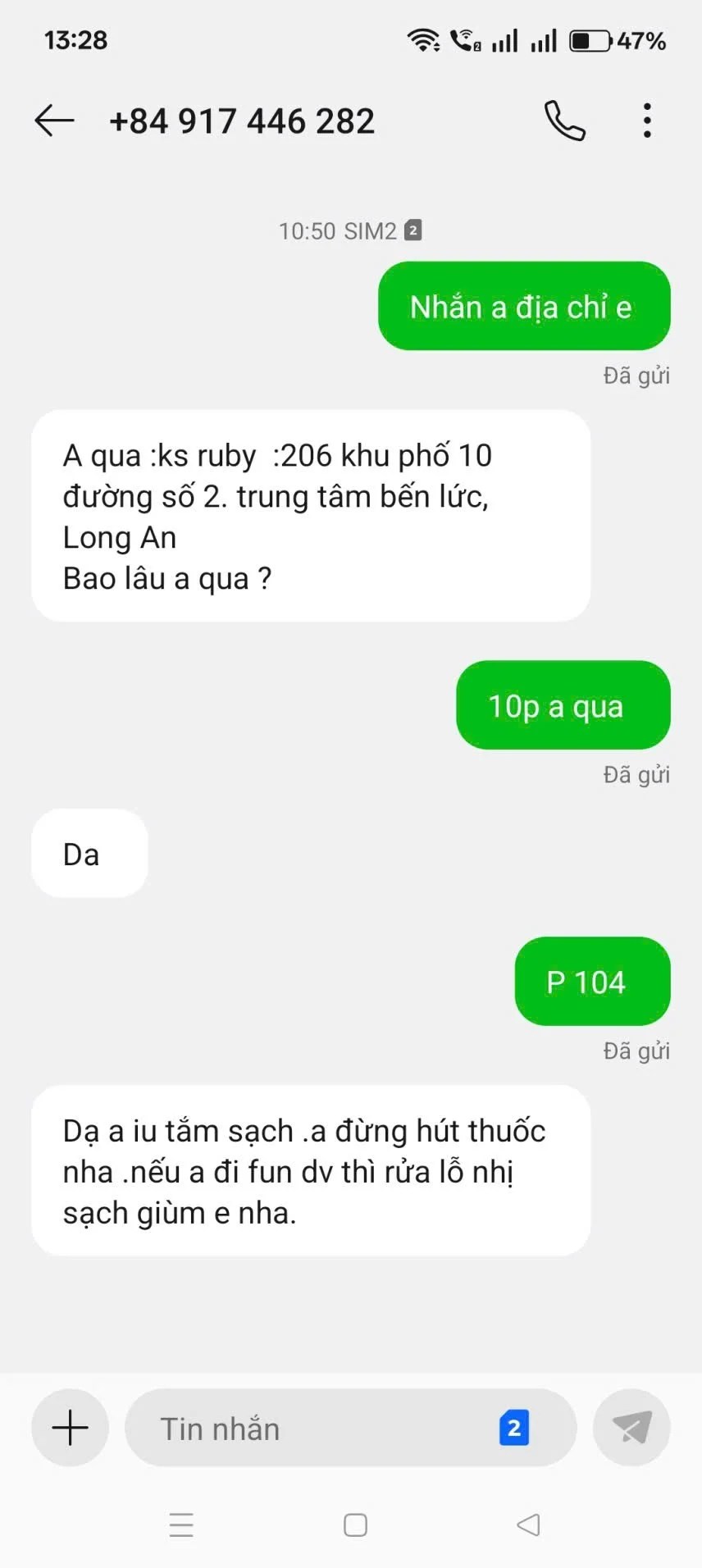The width and height of the screenshot is (702, 1568).
Task: Tap the plus attachment button
Action: click(x=71, y=1428)
